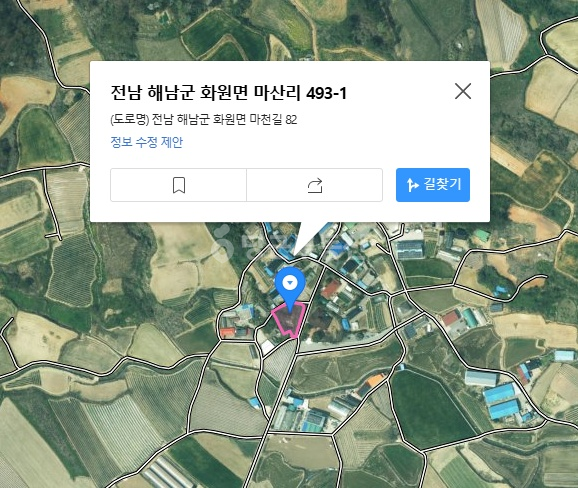Bookmark the 마산리 493-1 location
The width and height of the screenshot is (578, 488).
coord(178,185)
